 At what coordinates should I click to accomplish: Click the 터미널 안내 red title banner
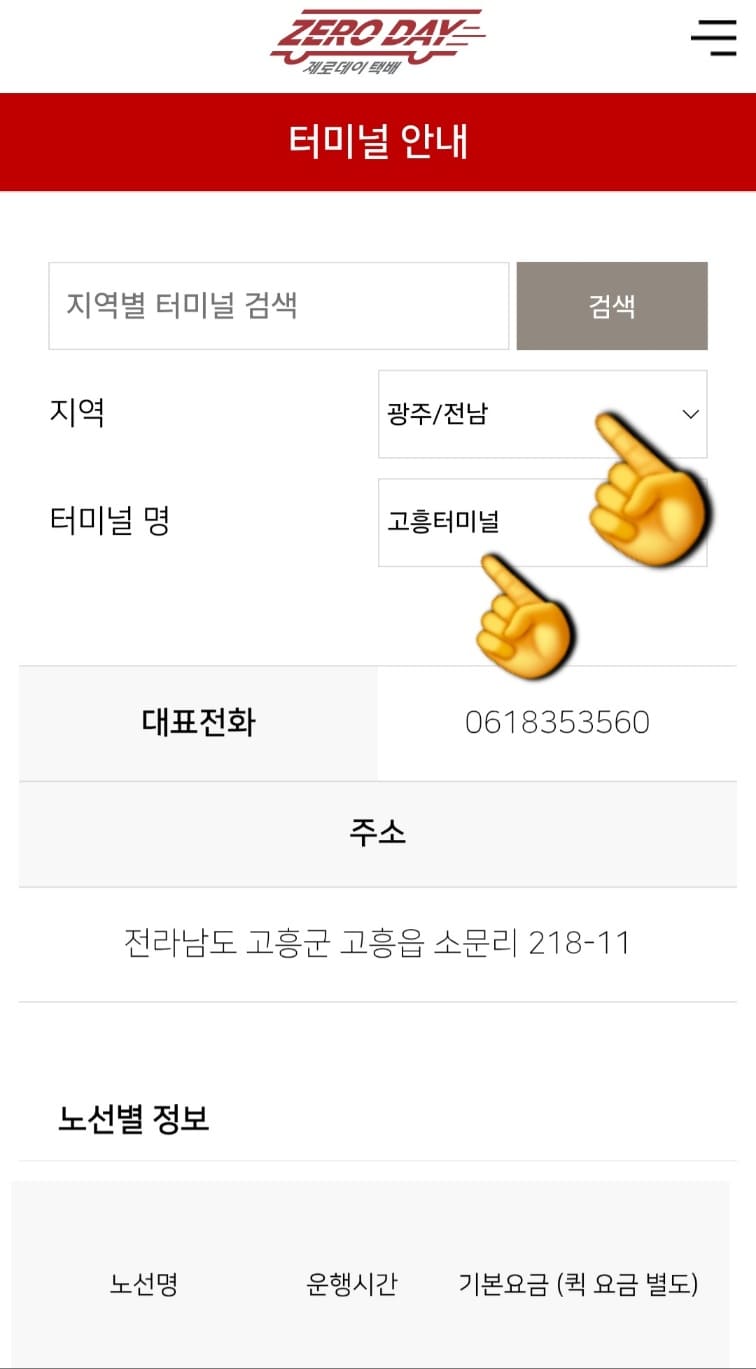378,139
